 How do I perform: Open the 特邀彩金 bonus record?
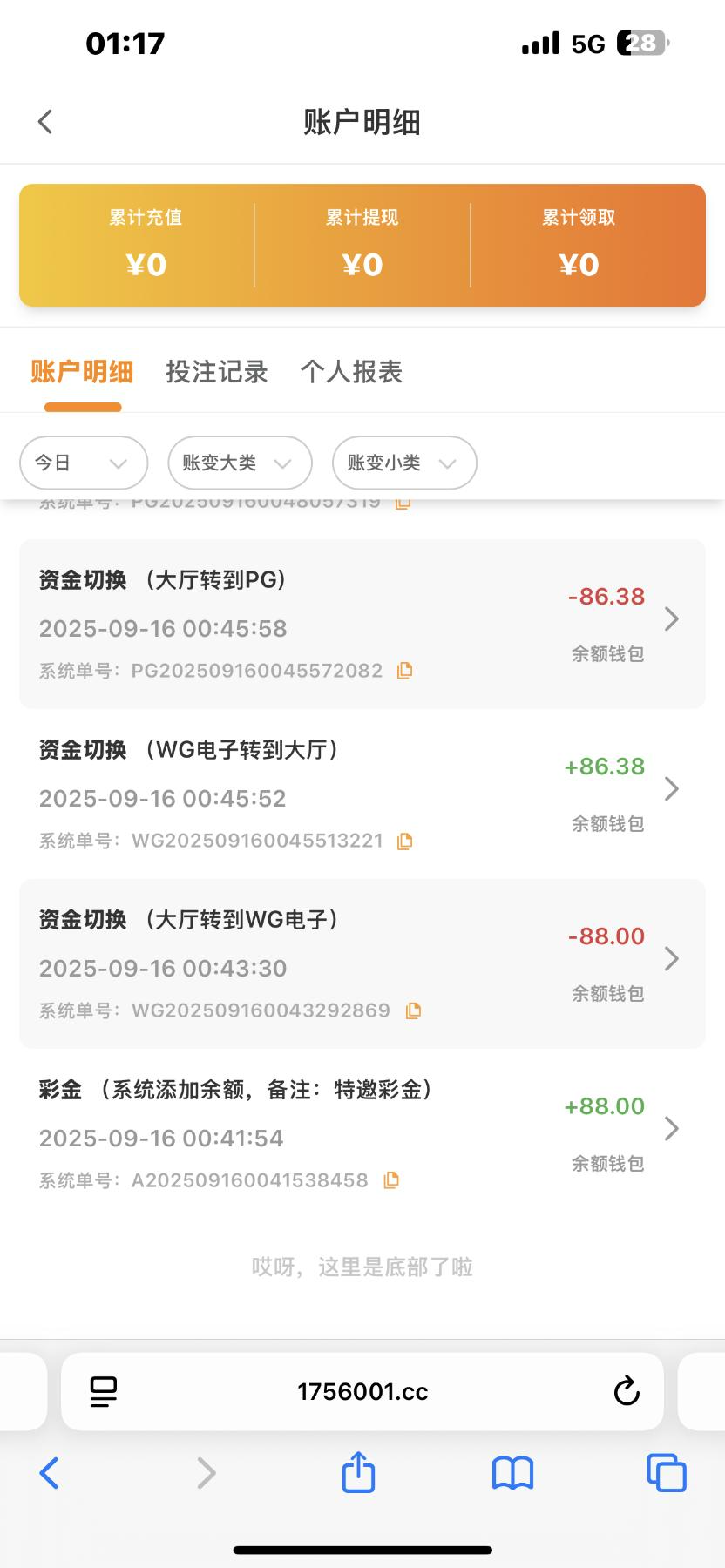pyautogui.click(x=362, y=1132)
